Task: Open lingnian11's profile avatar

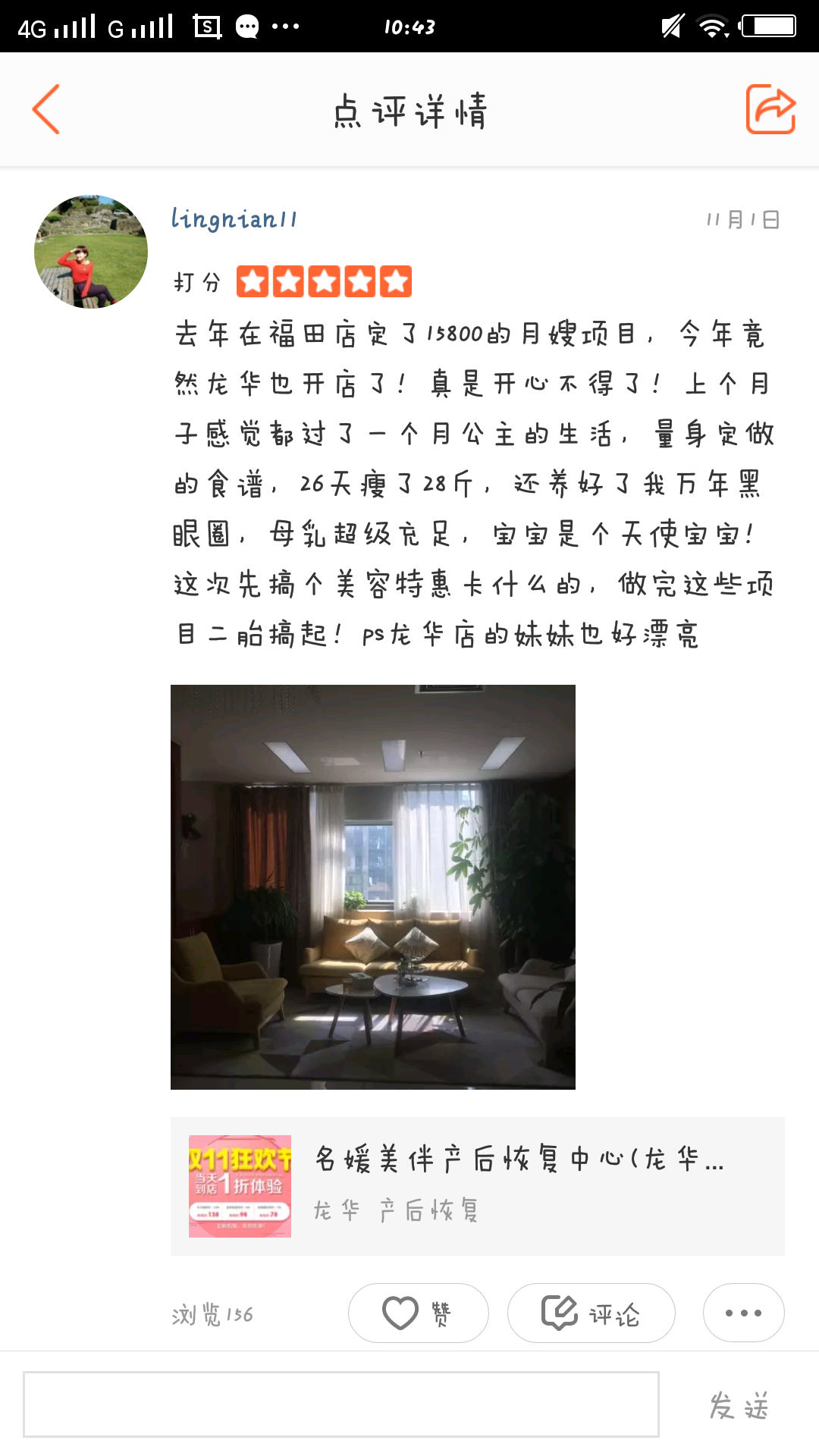Action: click(91, 252)
